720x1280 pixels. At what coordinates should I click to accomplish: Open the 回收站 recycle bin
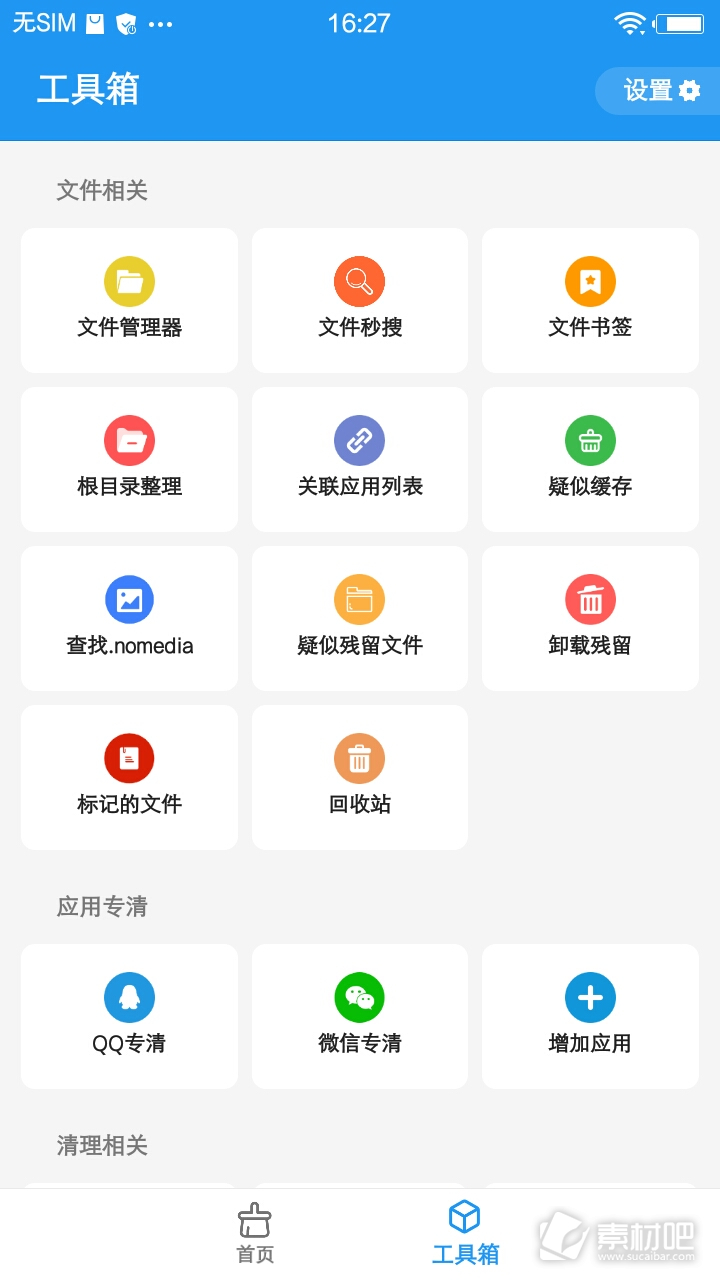coord(360,777)
